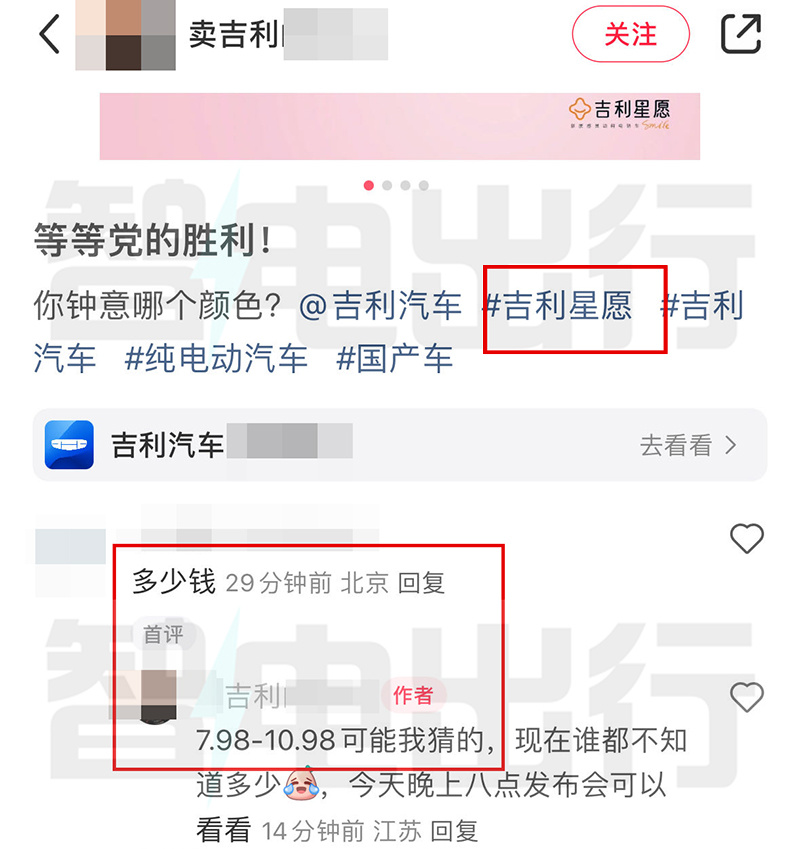This screenshot has height=849, width=800.
Task: Open the #吉利星愿 hashtag
Action: coord(558,306)
